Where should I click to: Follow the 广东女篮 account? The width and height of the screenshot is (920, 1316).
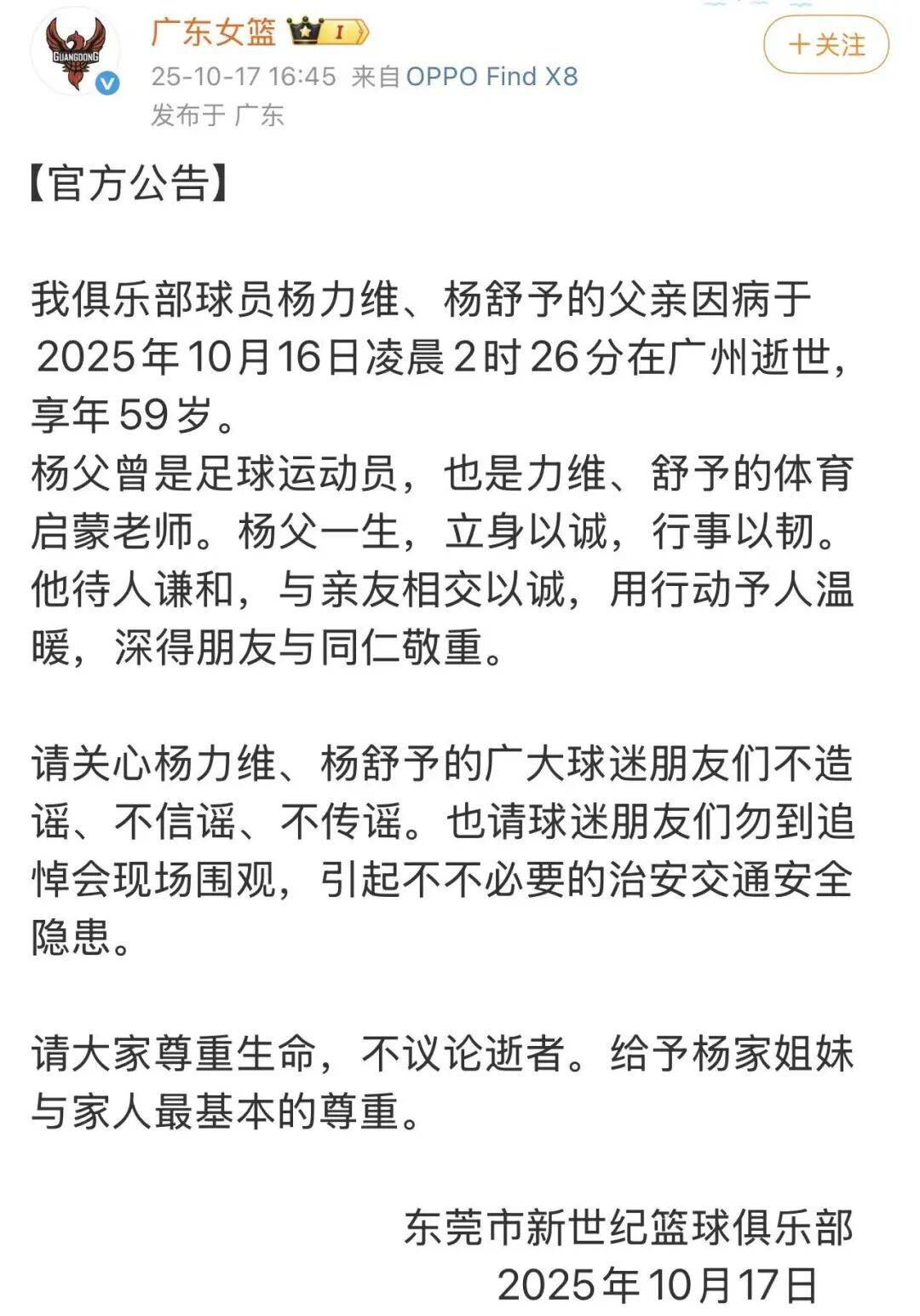(825, 44)
